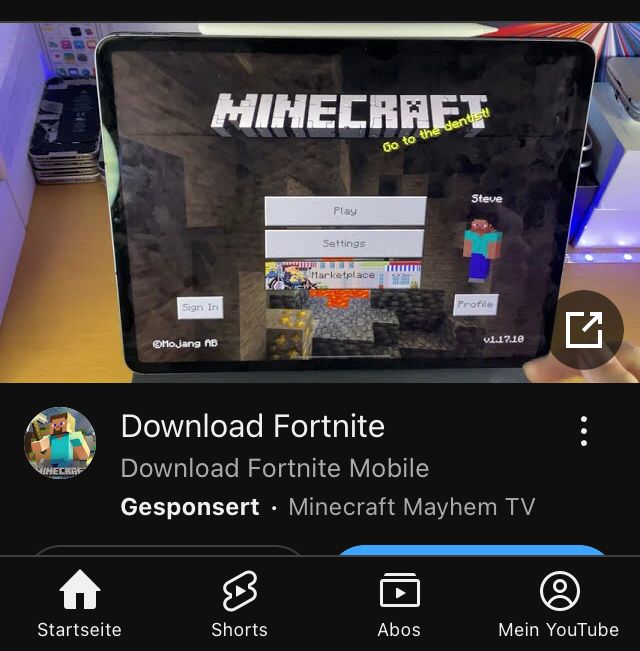640x651 pixels.
Task: Open the Abos subscriptions tab
Action: pos(399,605)
